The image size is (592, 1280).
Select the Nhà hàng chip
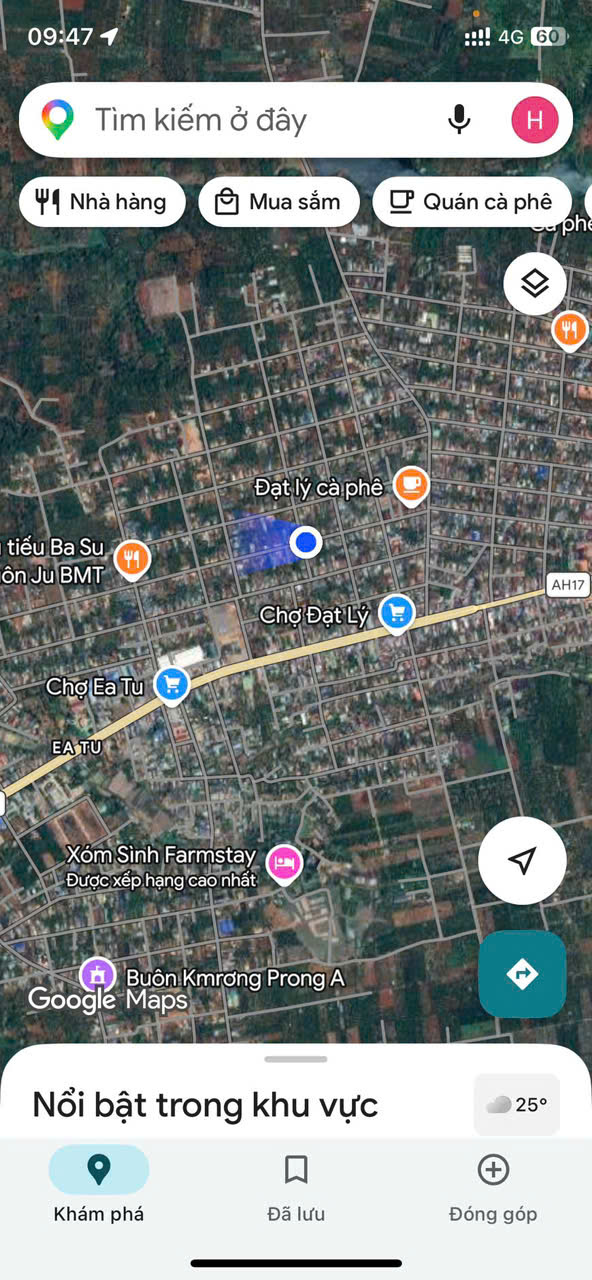102,202
